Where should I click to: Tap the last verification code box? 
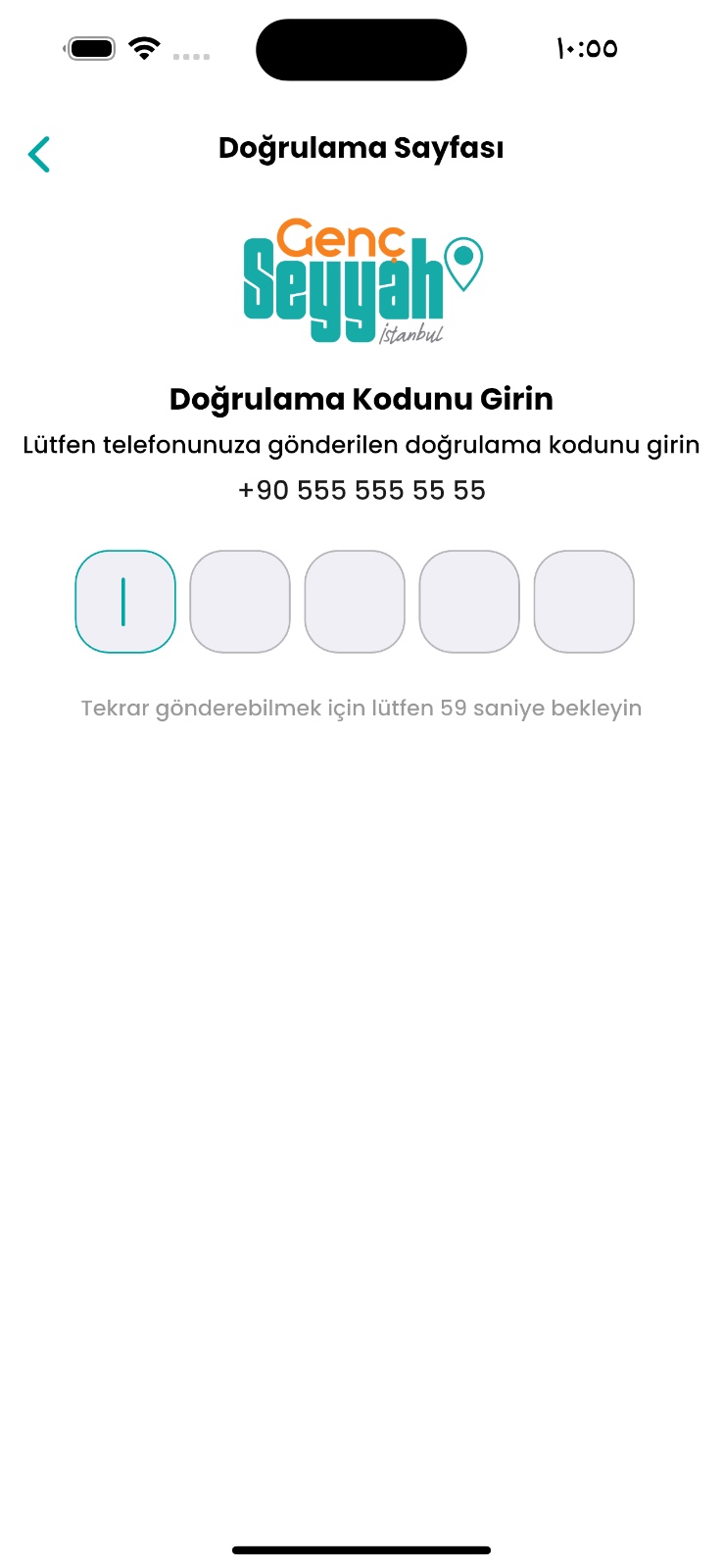[x=584, y=601]
